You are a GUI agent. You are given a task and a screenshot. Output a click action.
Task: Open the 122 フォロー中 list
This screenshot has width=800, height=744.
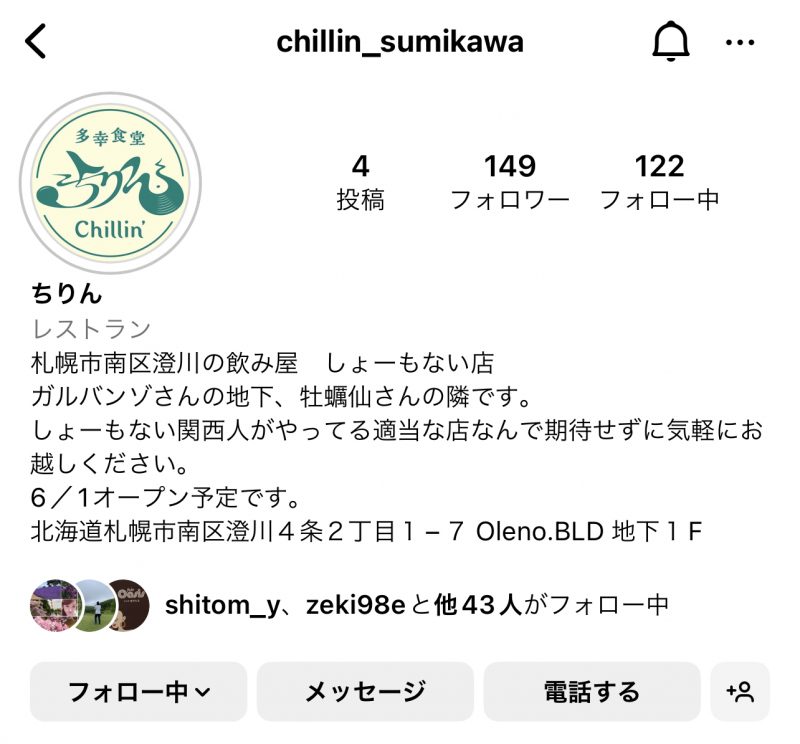pyautogui.click(x=659, y=181)
